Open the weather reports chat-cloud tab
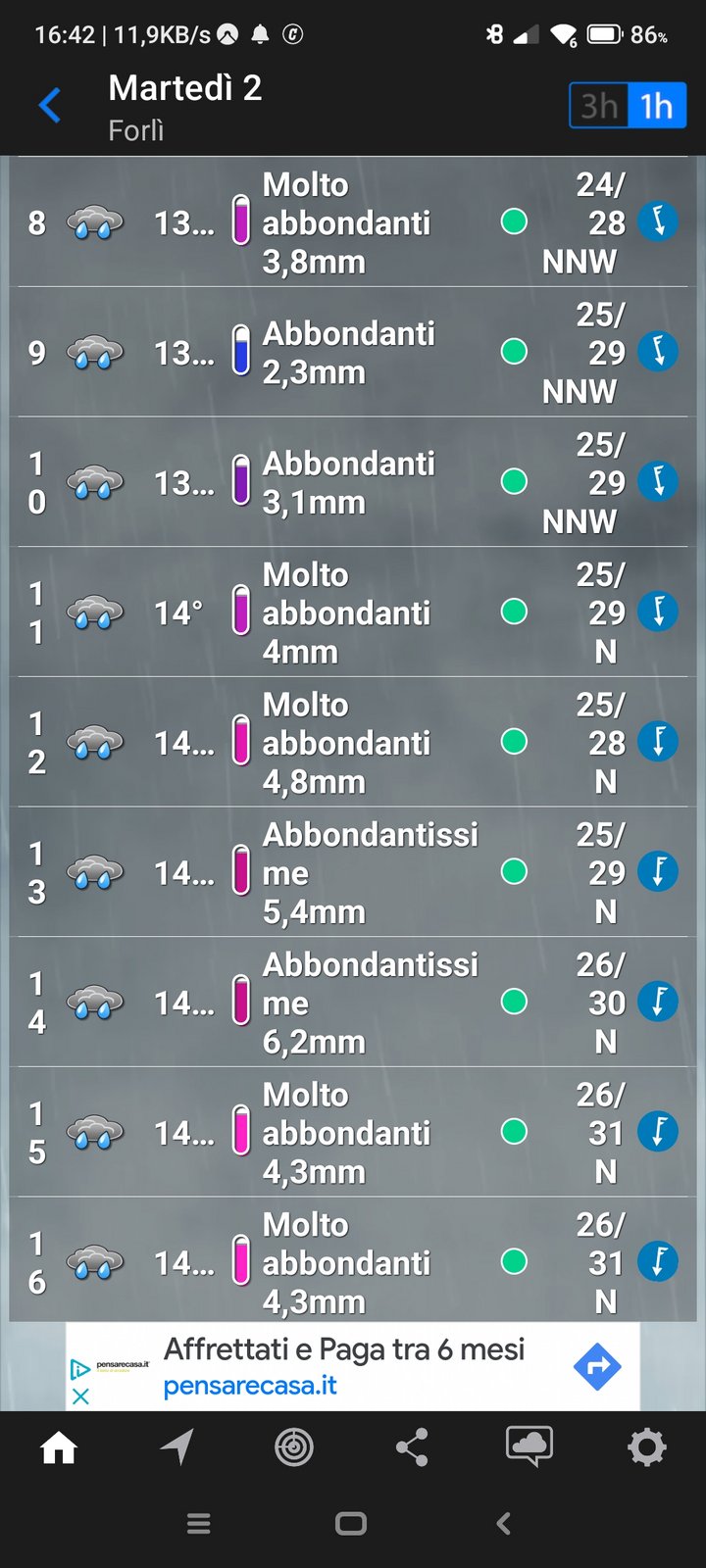The width and height of the screenshot is (706, 1568). pyautogui.click(x=529, y=1446)
